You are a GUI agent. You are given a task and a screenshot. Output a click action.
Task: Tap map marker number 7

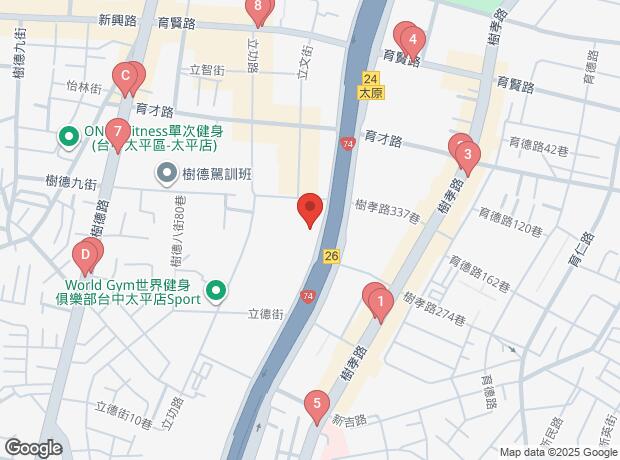tap(118, 131)
